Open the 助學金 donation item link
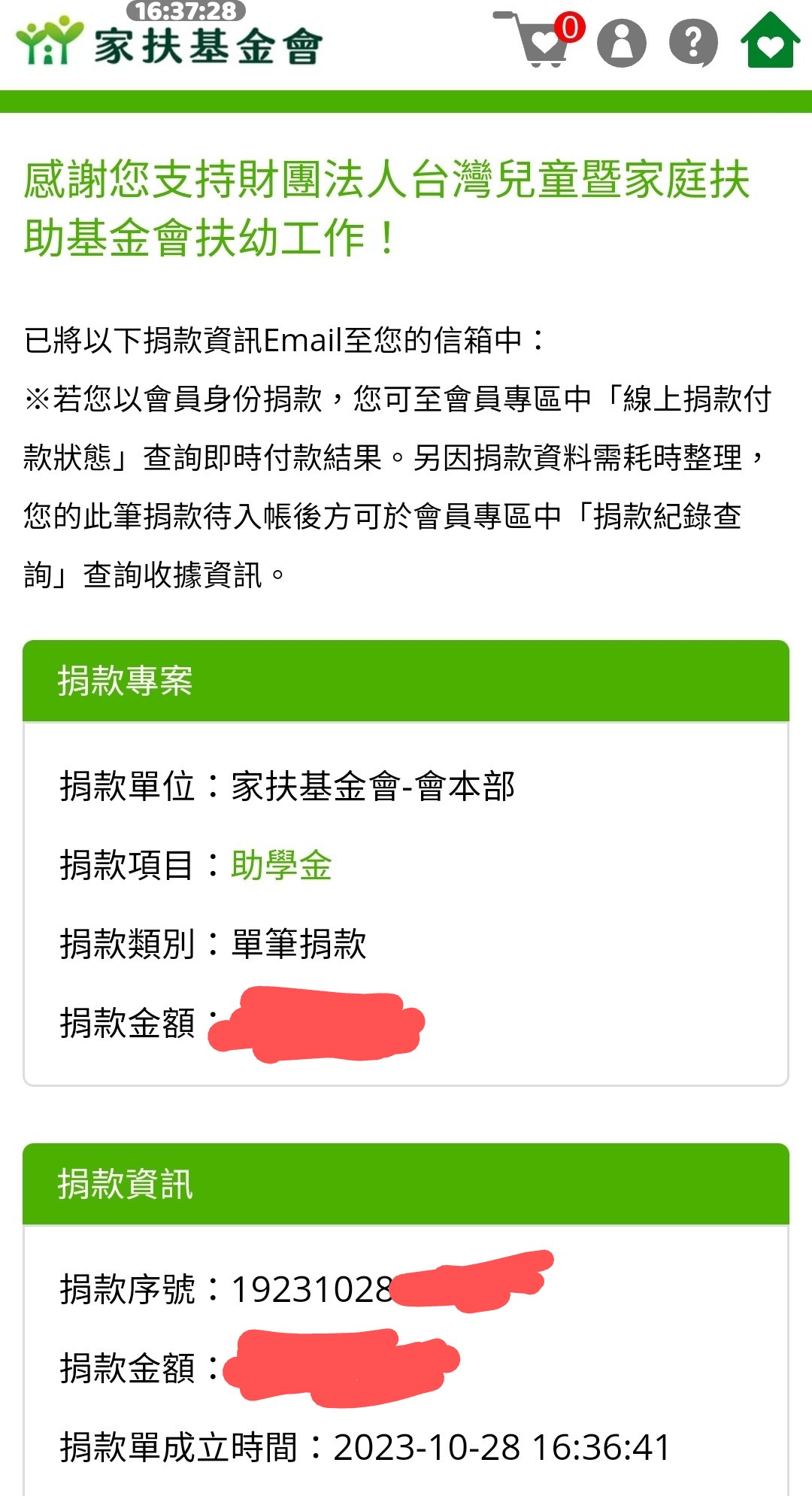This screenshot has width=812, height=1496. (281, 865)
